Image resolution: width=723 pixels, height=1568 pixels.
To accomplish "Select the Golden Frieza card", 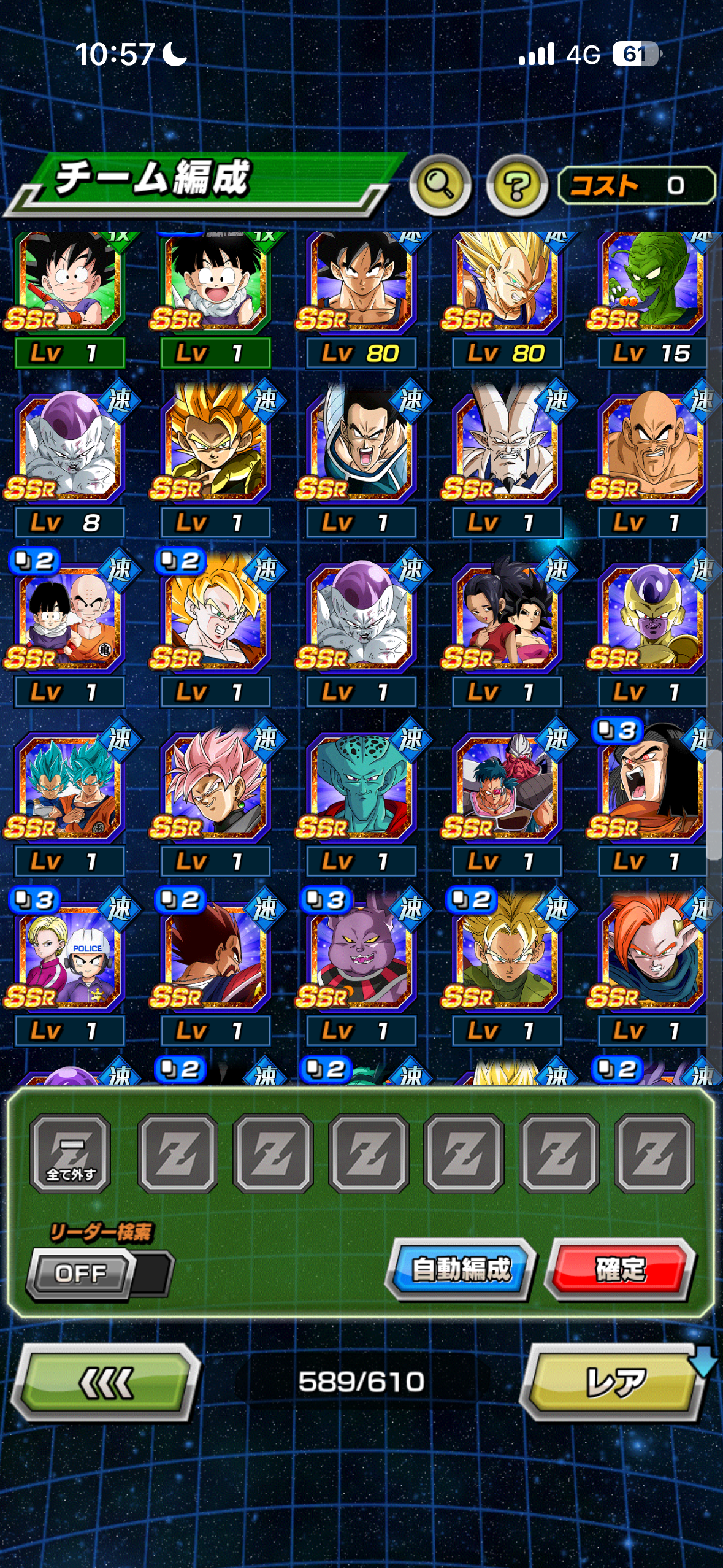I will click(651, 618).
